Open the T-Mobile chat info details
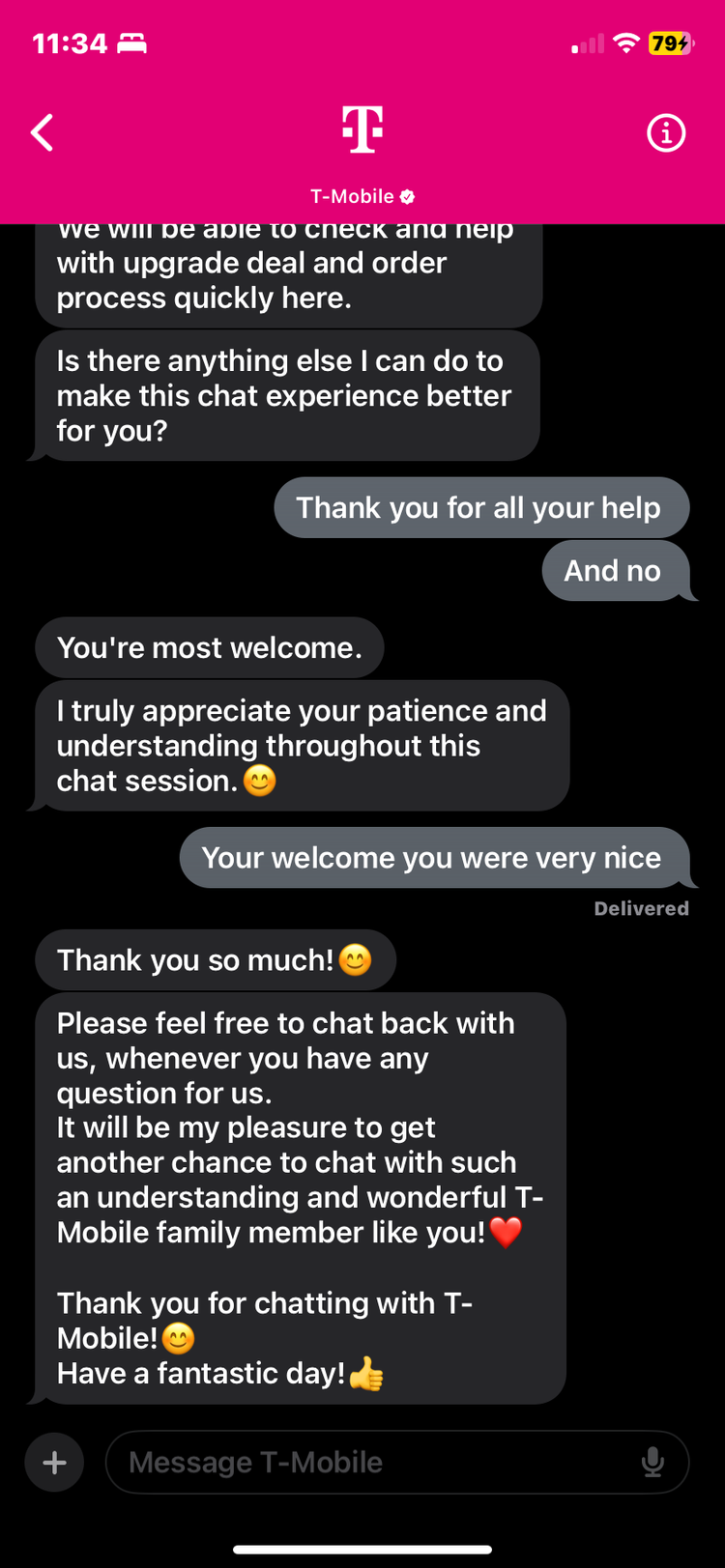Image resolution: width=725 pixels, height=1568 pixels. [665, 132]
